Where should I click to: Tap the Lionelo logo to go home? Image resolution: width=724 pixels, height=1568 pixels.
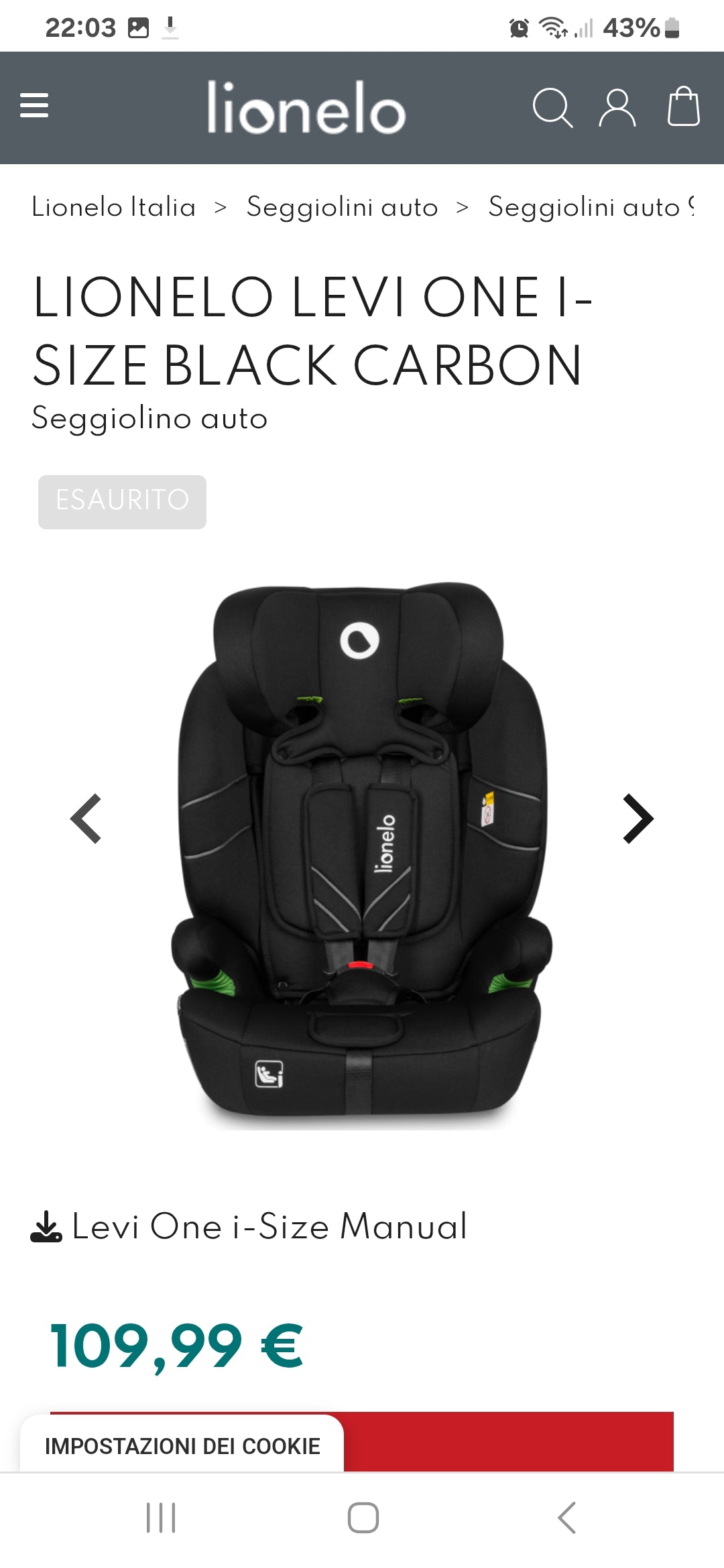(x=306, y=107)
